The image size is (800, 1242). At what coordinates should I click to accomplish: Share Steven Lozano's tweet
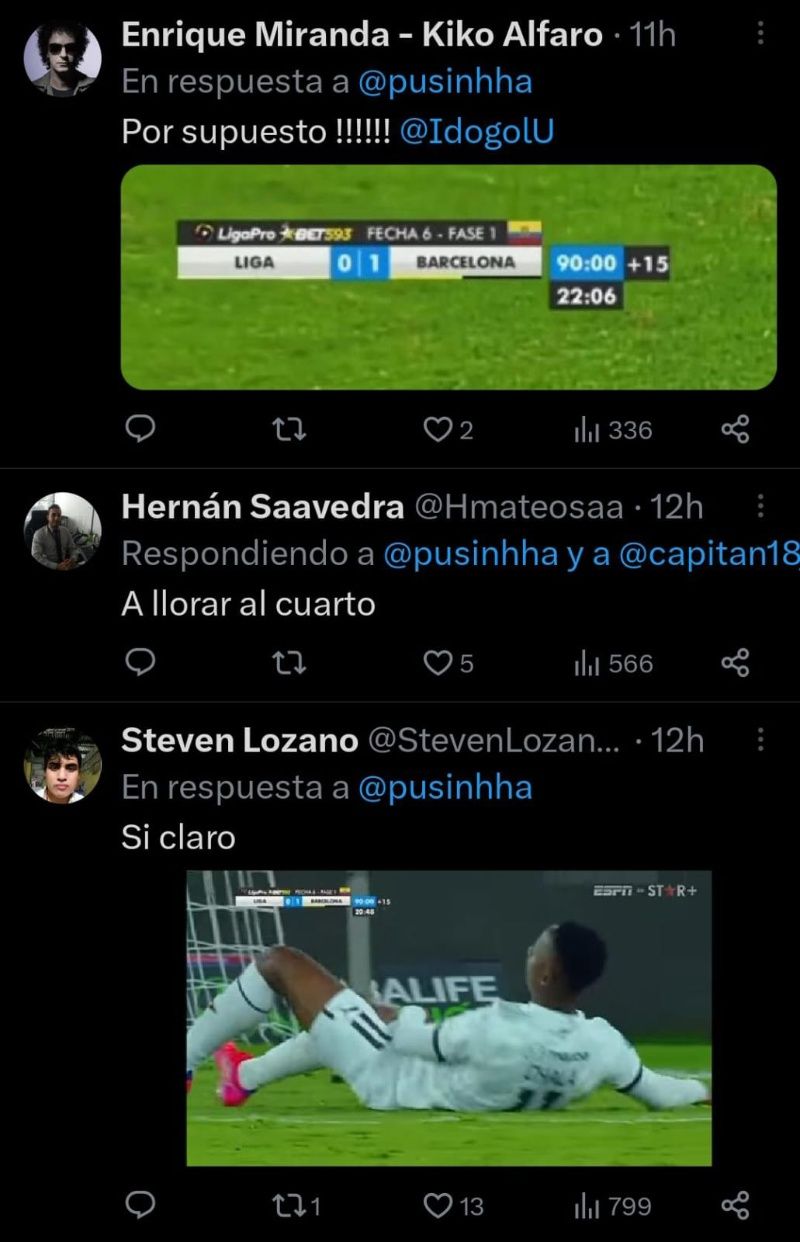point(735,1206)
